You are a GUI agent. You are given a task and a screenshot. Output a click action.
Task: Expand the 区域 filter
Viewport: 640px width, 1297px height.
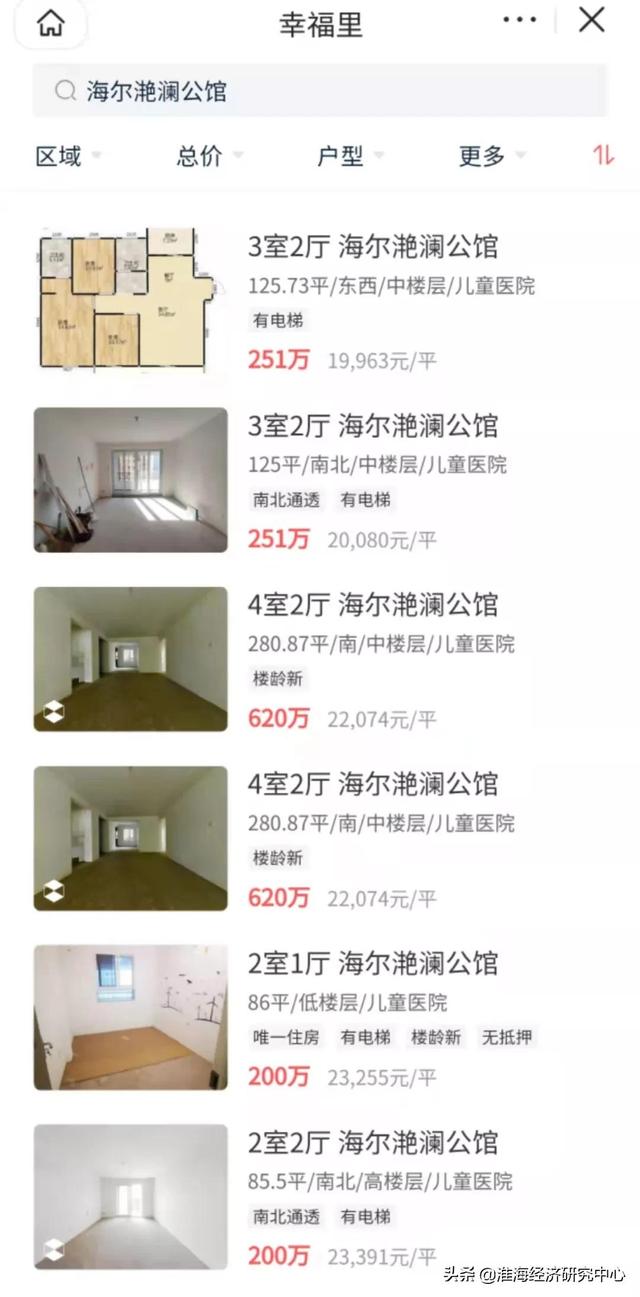coord(68,156)
